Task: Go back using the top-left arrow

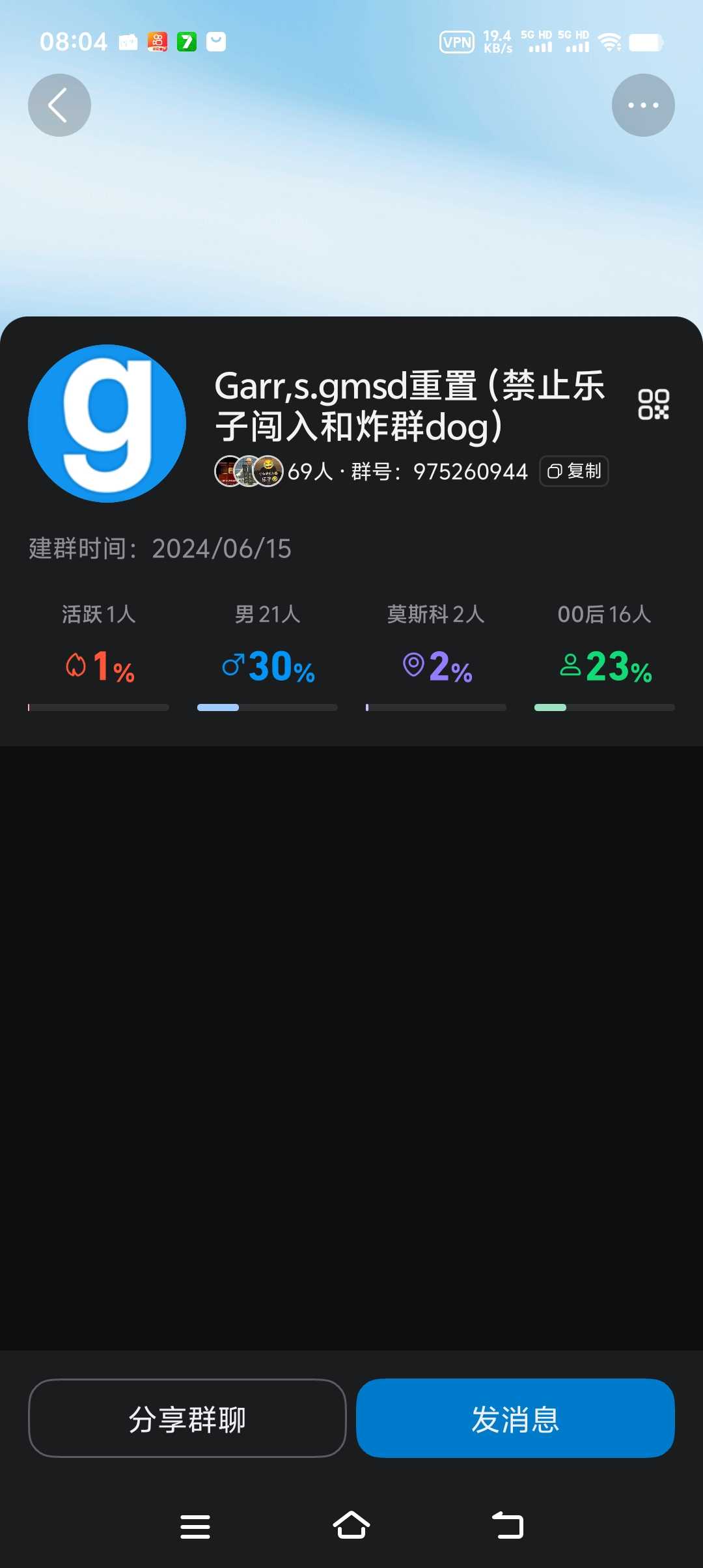Action: click(59, 105)
